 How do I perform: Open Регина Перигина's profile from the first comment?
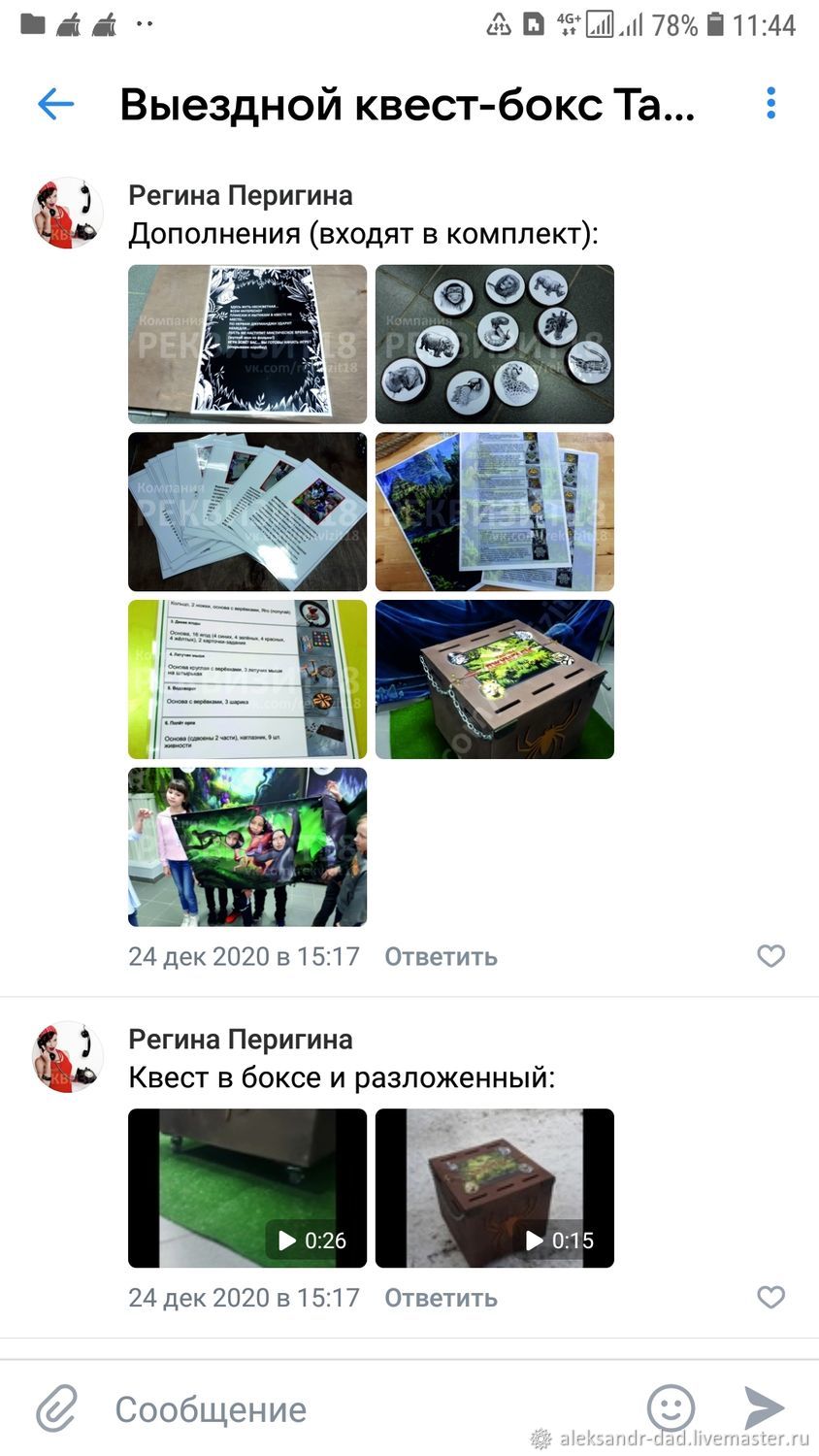(240, 195)
